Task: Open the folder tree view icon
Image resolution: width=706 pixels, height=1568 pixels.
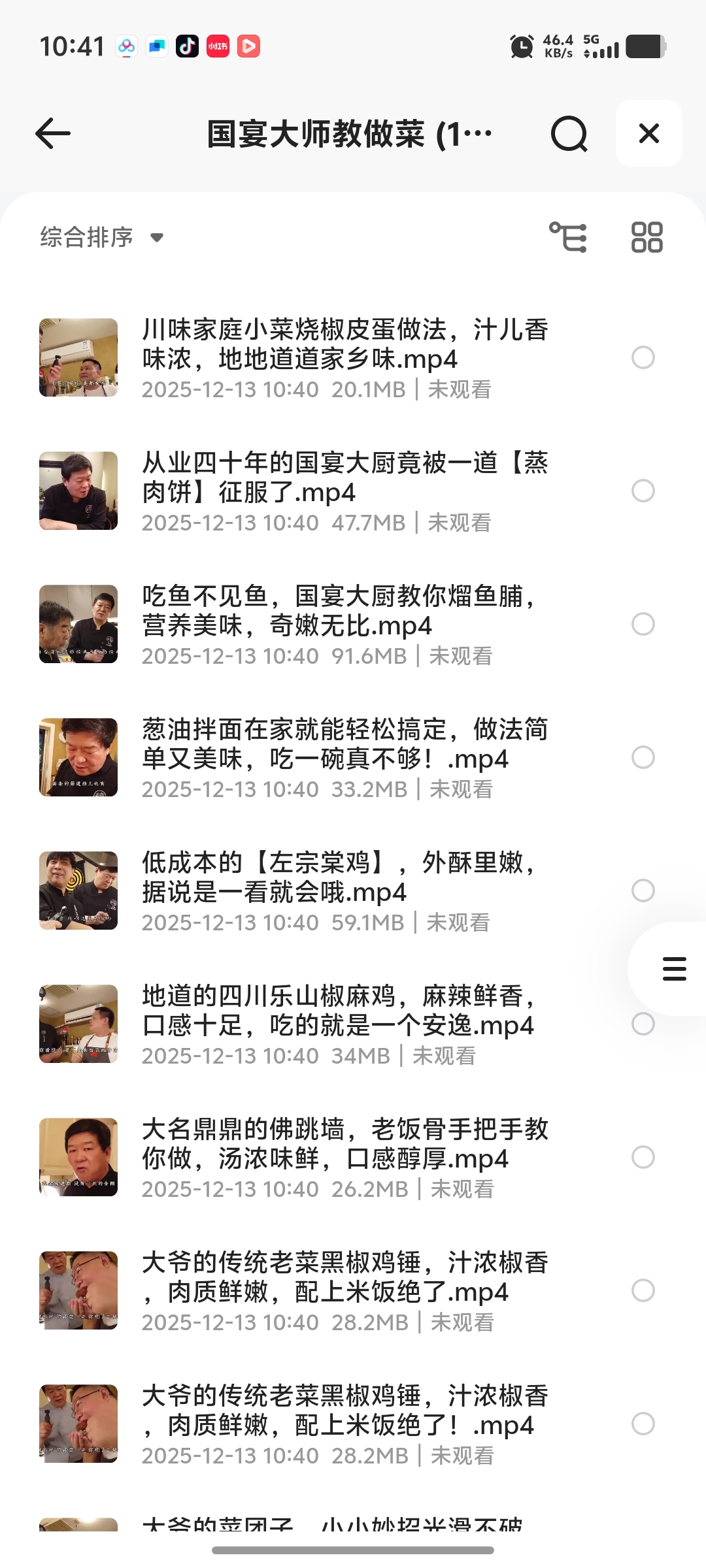Action: tap(567, 237)
